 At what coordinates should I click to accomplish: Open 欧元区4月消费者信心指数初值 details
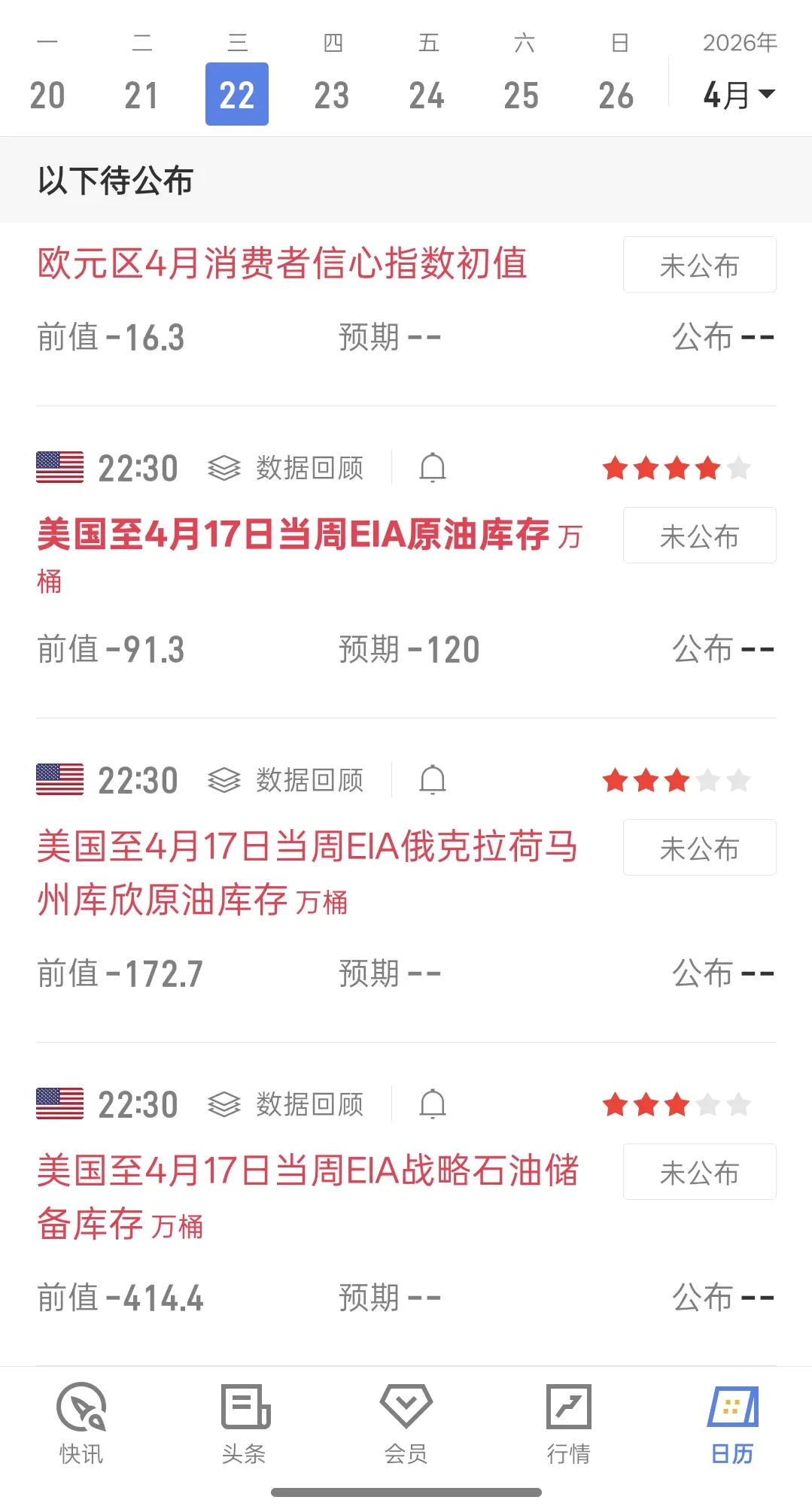coord(282,264)
